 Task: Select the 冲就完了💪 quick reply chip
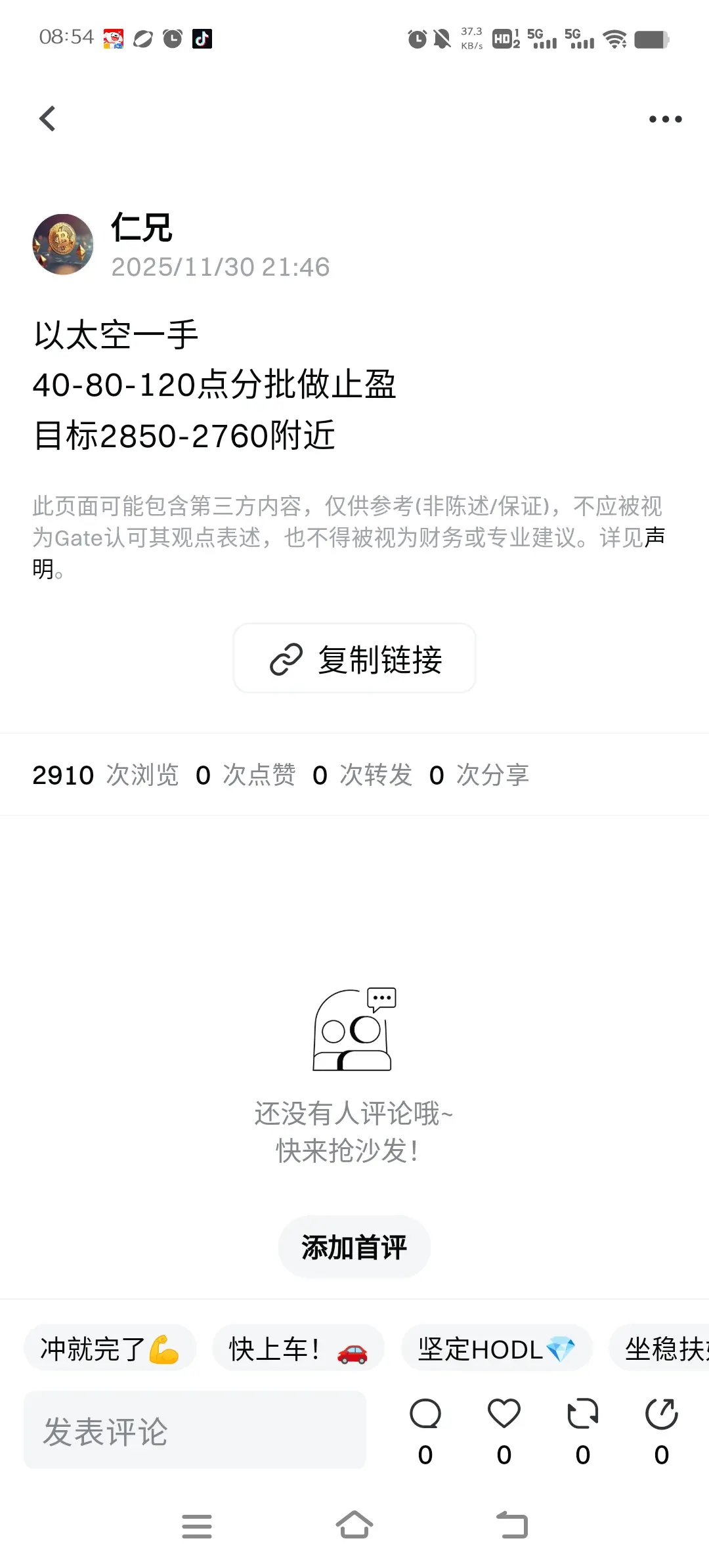tap(109, 1348)
